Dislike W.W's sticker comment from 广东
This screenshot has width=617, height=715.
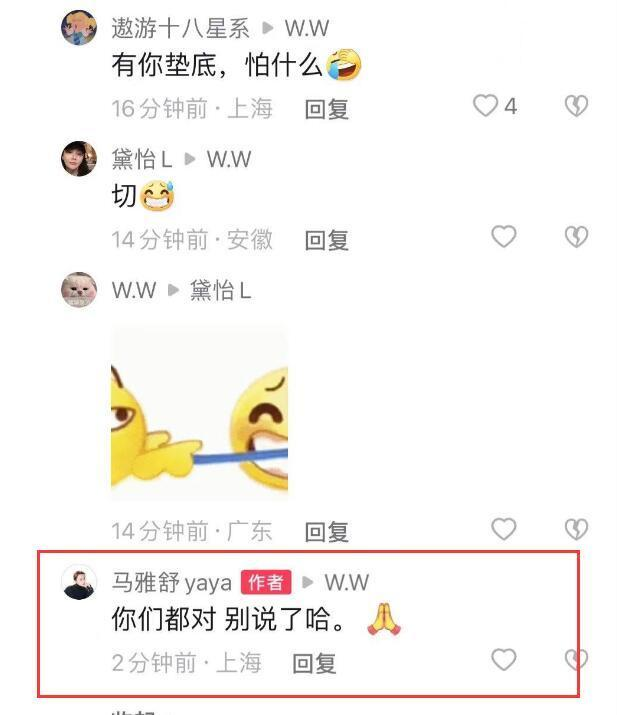(576, 529)
